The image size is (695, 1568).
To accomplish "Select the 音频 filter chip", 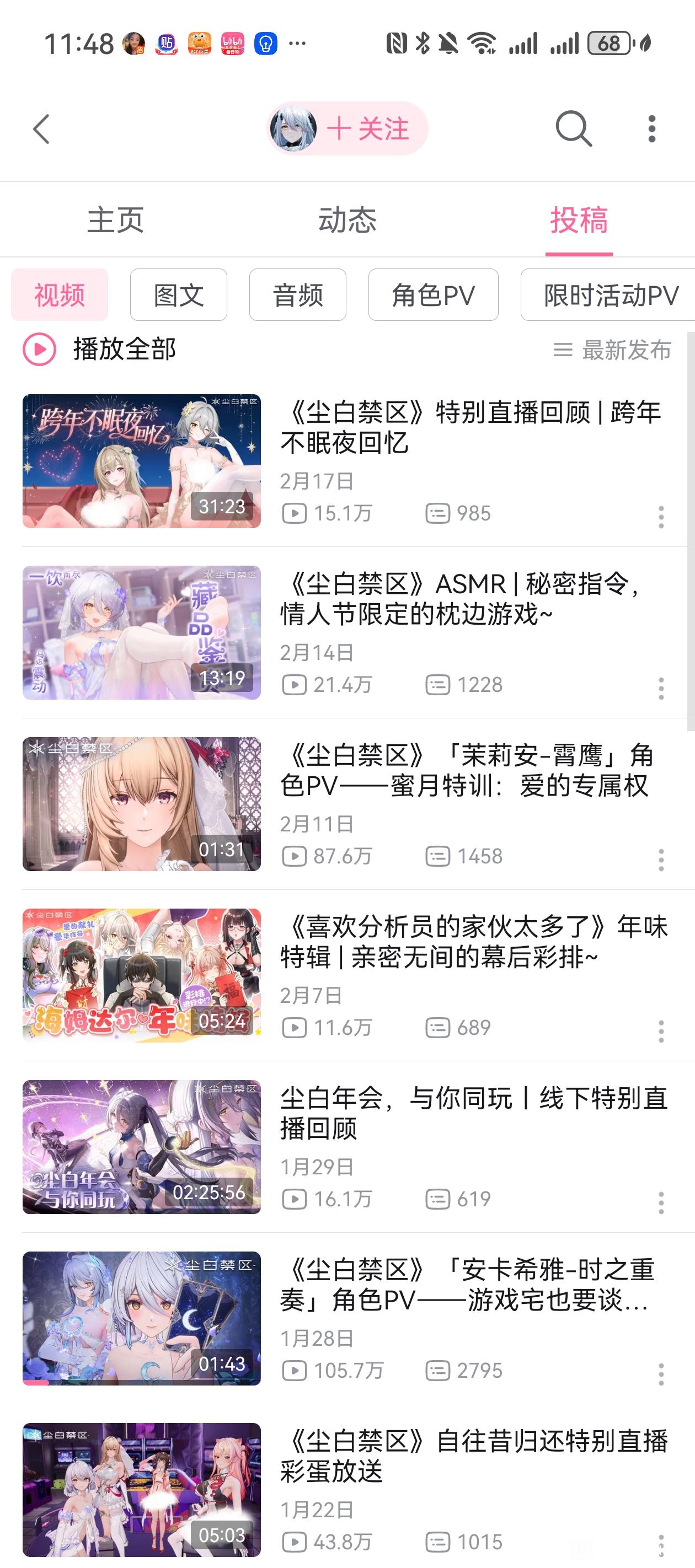I will [x=298, y=295].
